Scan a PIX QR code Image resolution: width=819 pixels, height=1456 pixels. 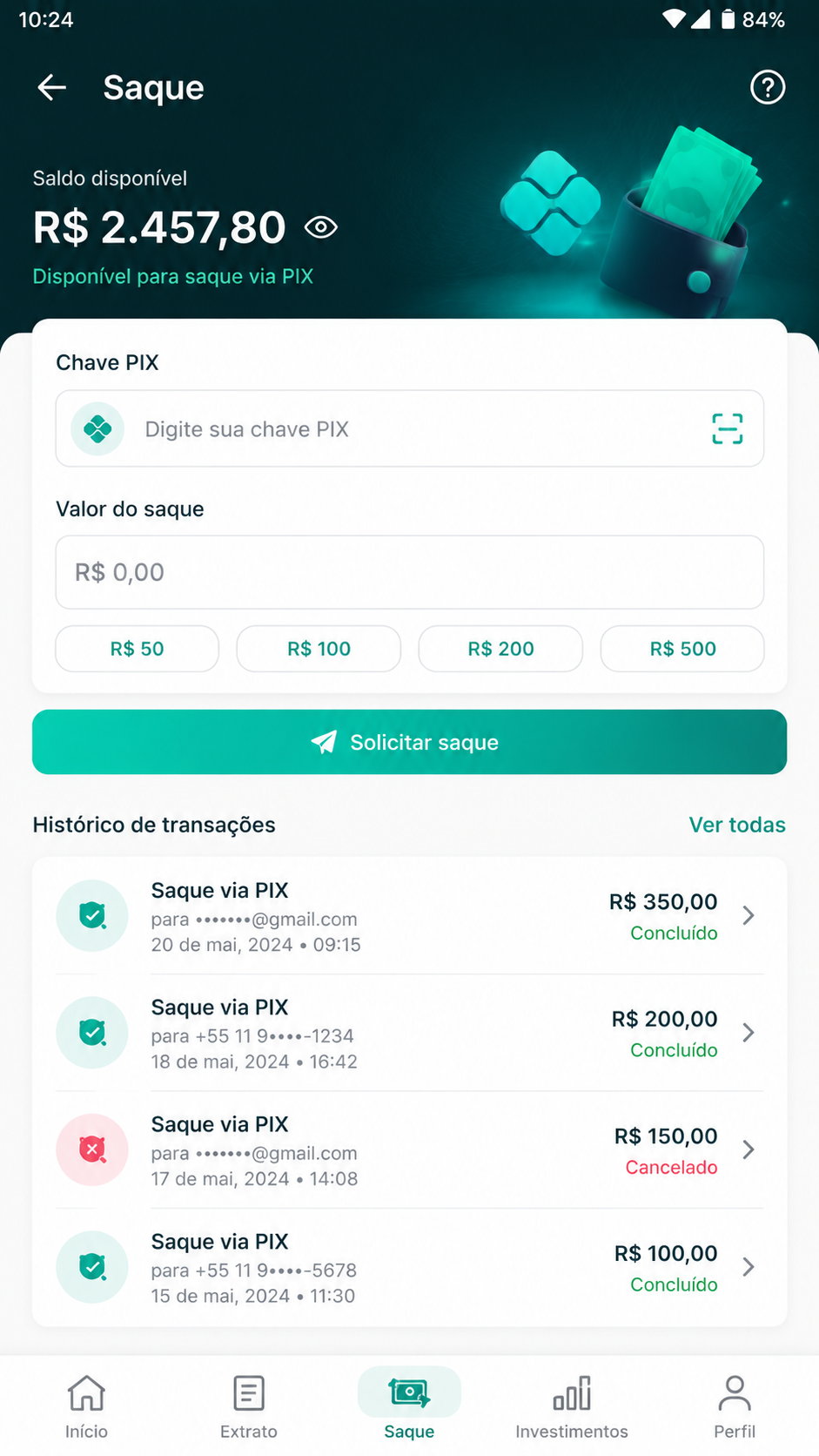coord(728,428)
